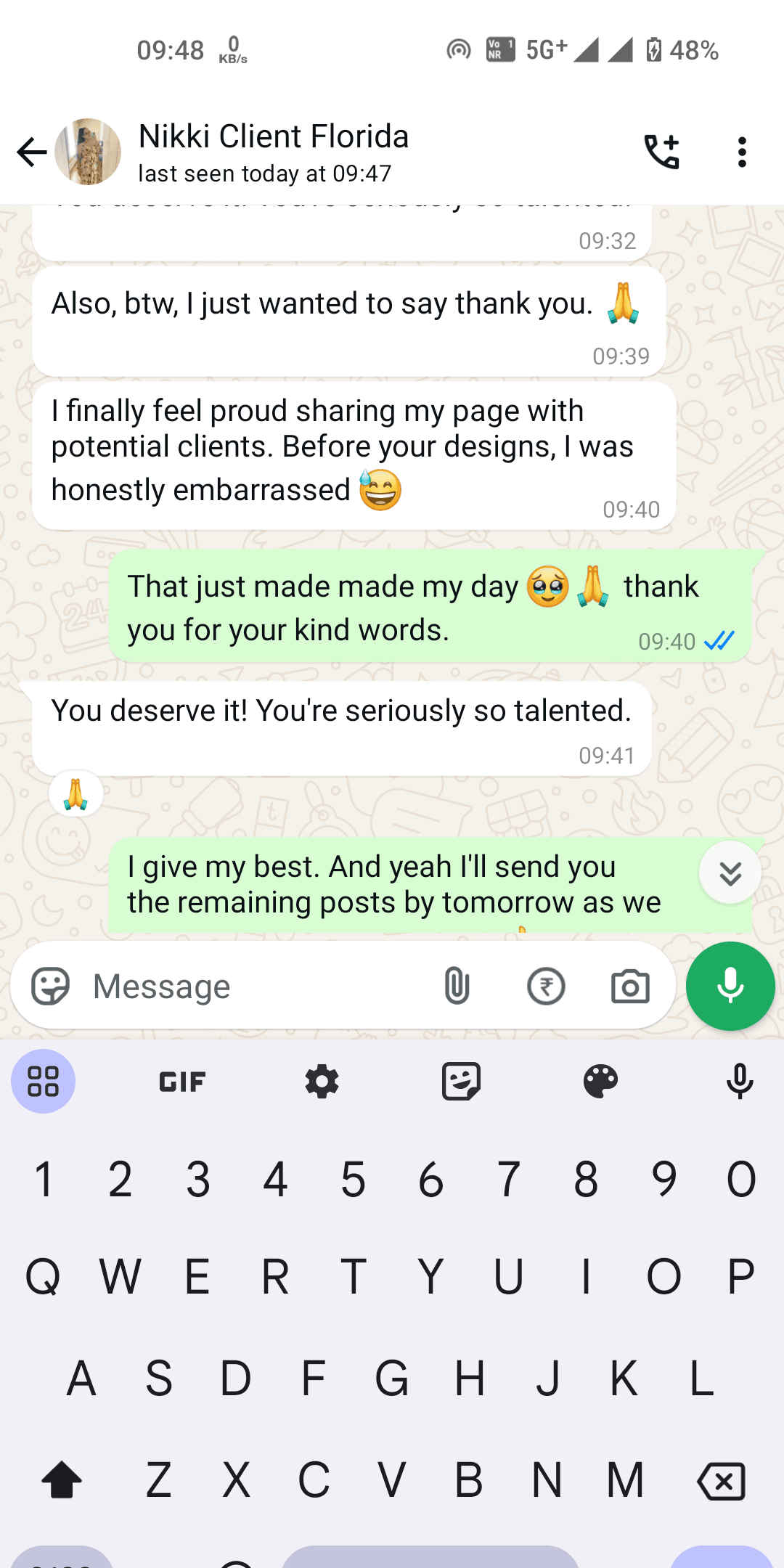The width and height of the screenshot is (784, 1568).
Task: Jump to latest messages with down arrow
Action: pyautogui.click(x=730, y=873)
